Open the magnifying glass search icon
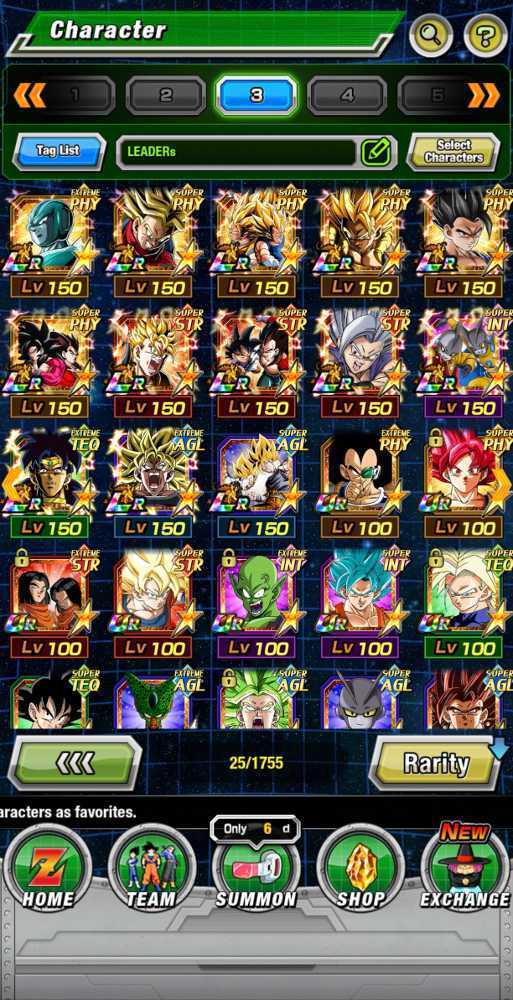The image size is (513, 1000). coord(431,35)
